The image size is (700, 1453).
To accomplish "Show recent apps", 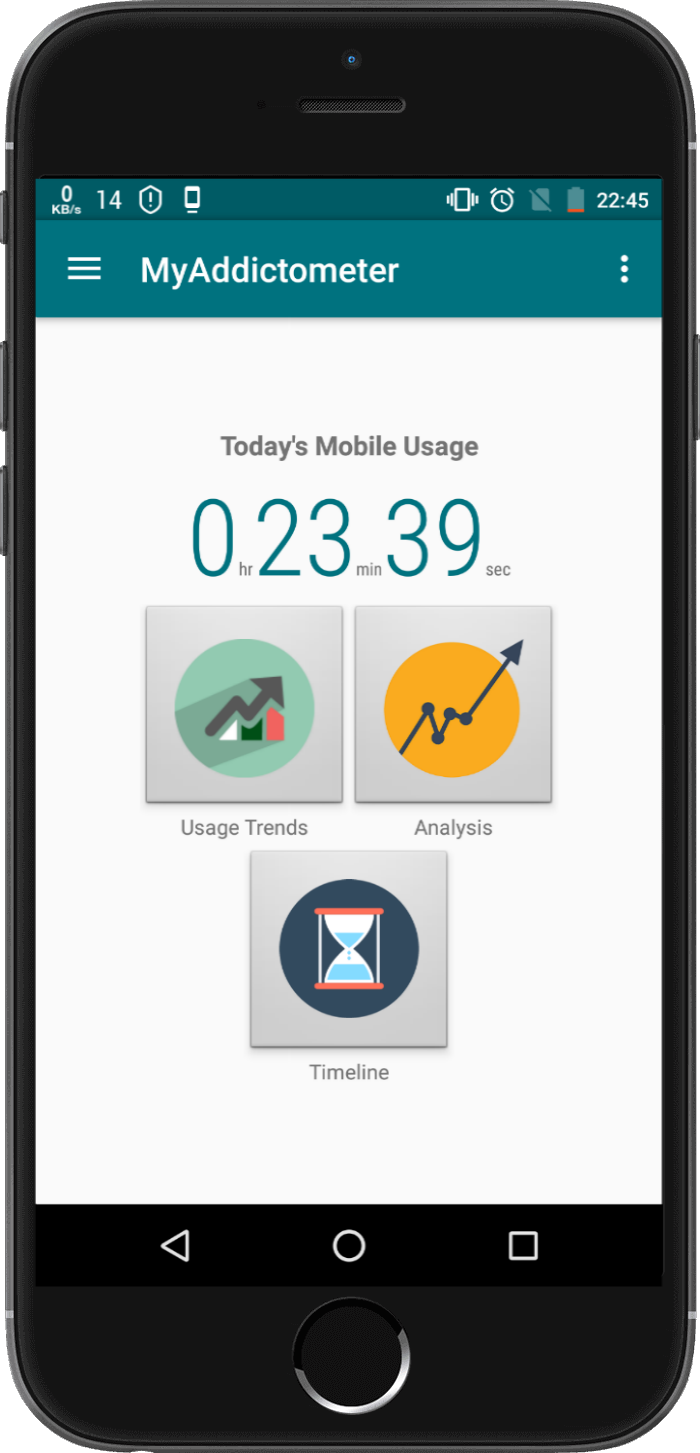I will pyautogui.click(x=523, y=1245).
